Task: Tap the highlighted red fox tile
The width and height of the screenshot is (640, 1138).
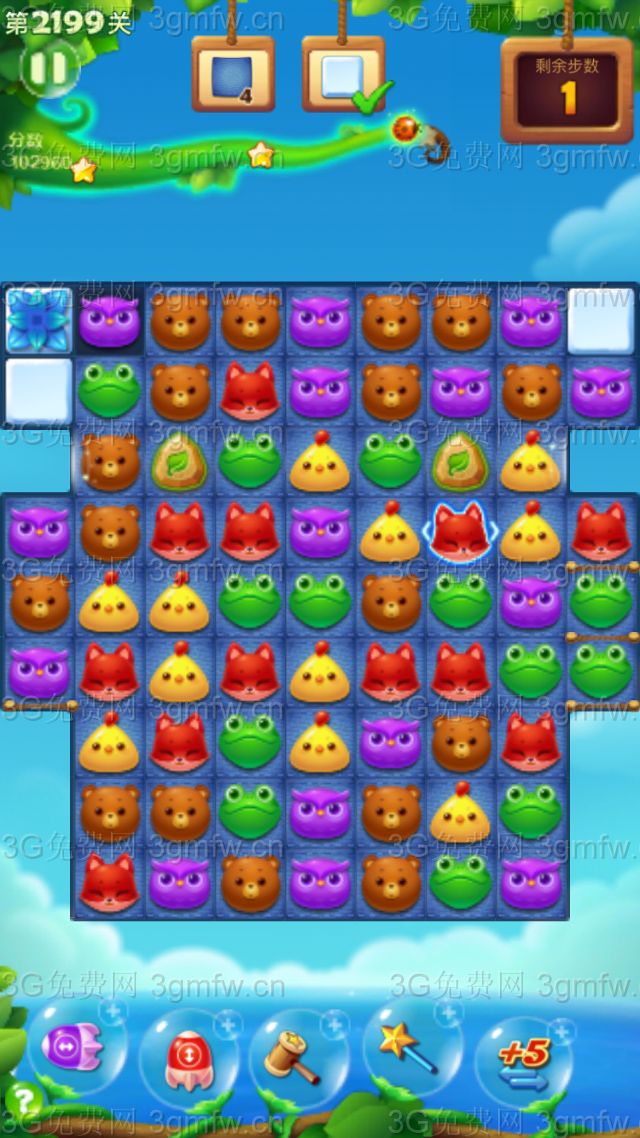Action: point(460,531)
